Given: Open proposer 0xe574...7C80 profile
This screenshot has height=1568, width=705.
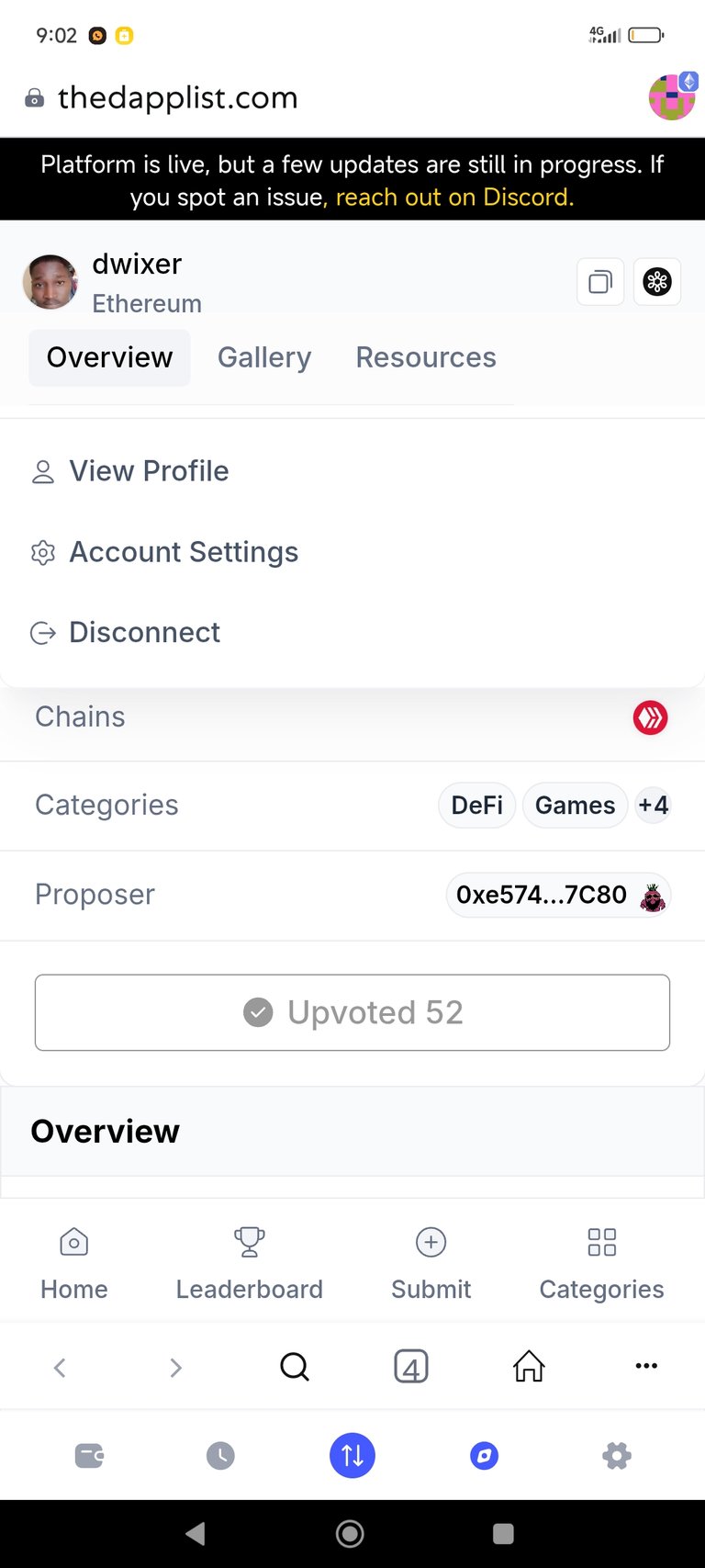Looking at the screenshot, I should [558, 896].
